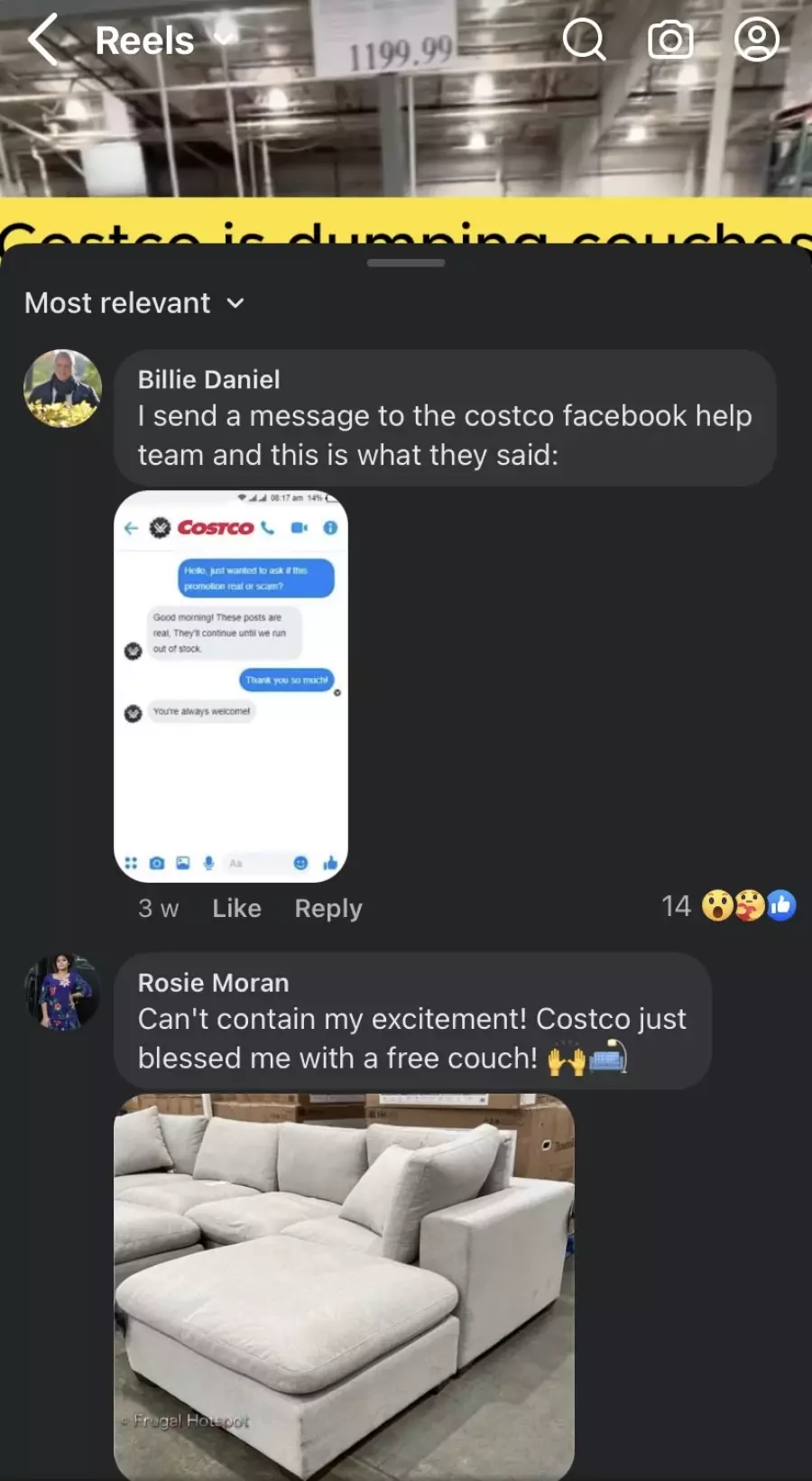Tap the comment sheet drag handle
The height and width of the screenshot is (1481, 812).
[406, 264]
